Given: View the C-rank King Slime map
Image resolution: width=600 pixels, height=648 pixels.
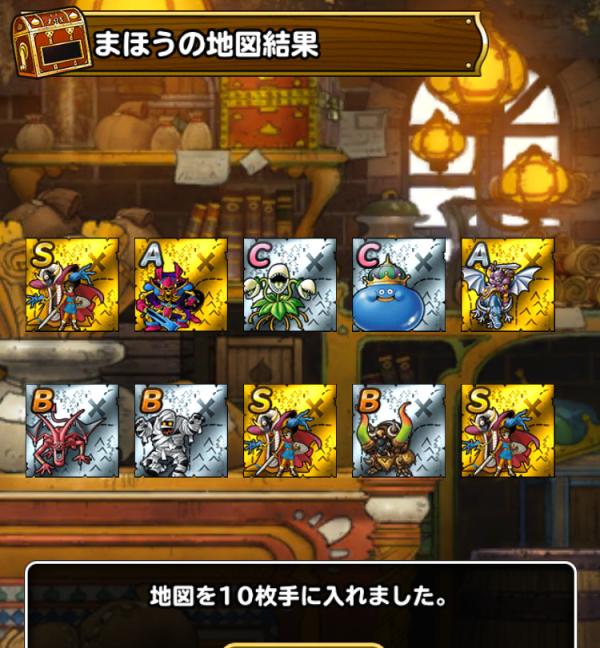Looking at the screenshot, I should [399, 285].
